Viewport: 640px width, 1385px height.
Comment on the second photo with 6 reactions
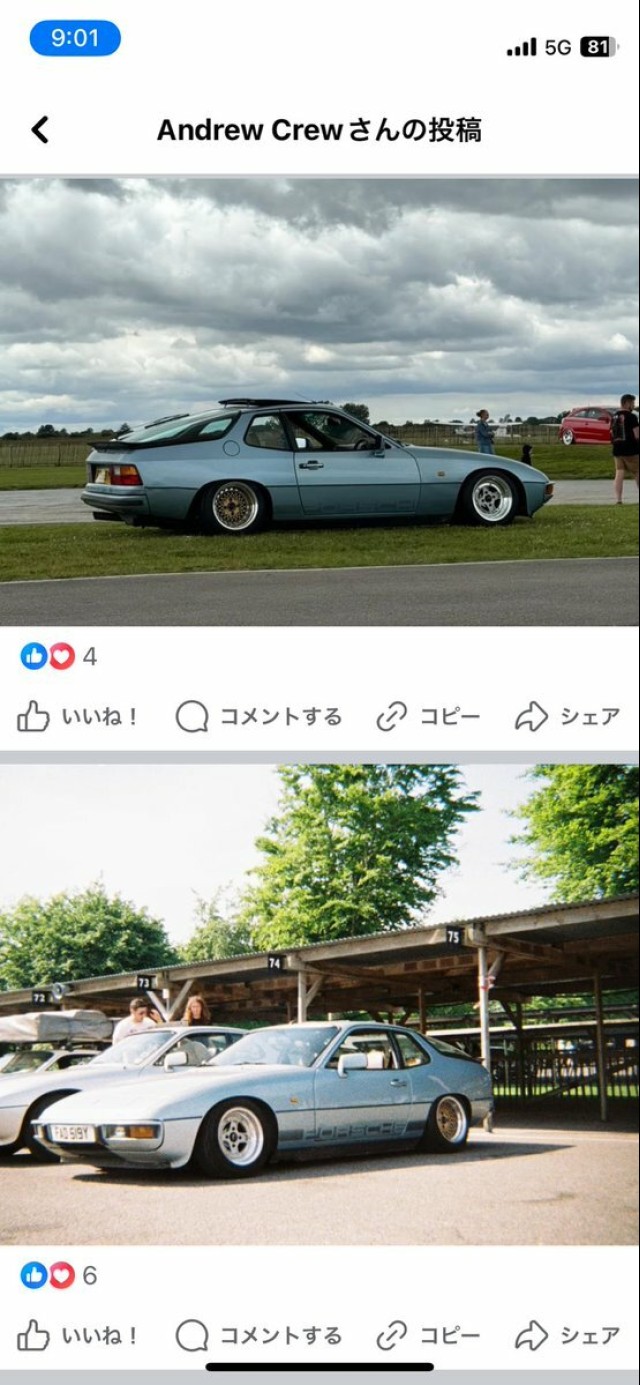(259, 1335)
